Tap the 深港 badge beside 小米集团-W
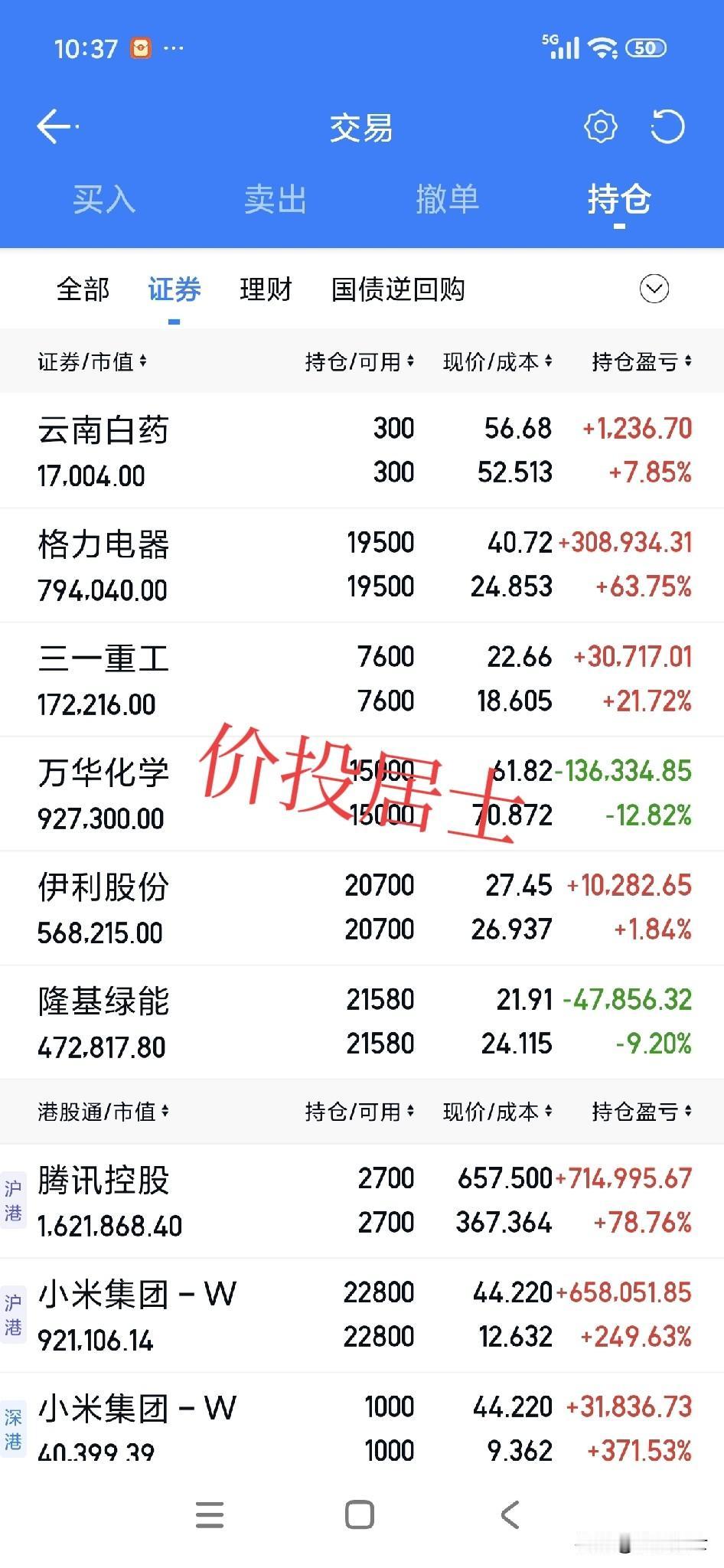 point(13,1429)
